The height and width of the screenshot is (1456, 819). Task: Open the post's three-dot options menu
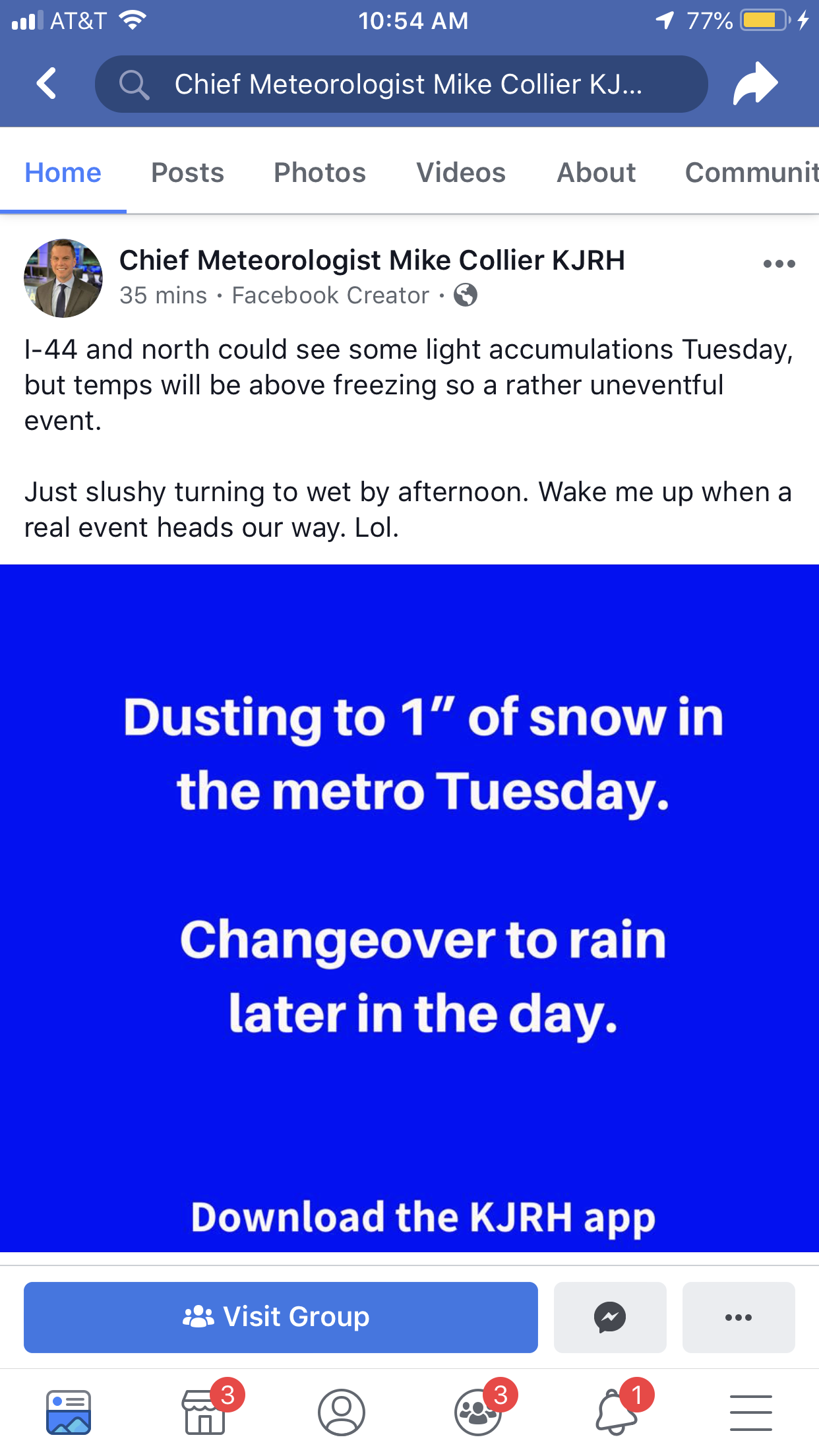tap(779, 264)
